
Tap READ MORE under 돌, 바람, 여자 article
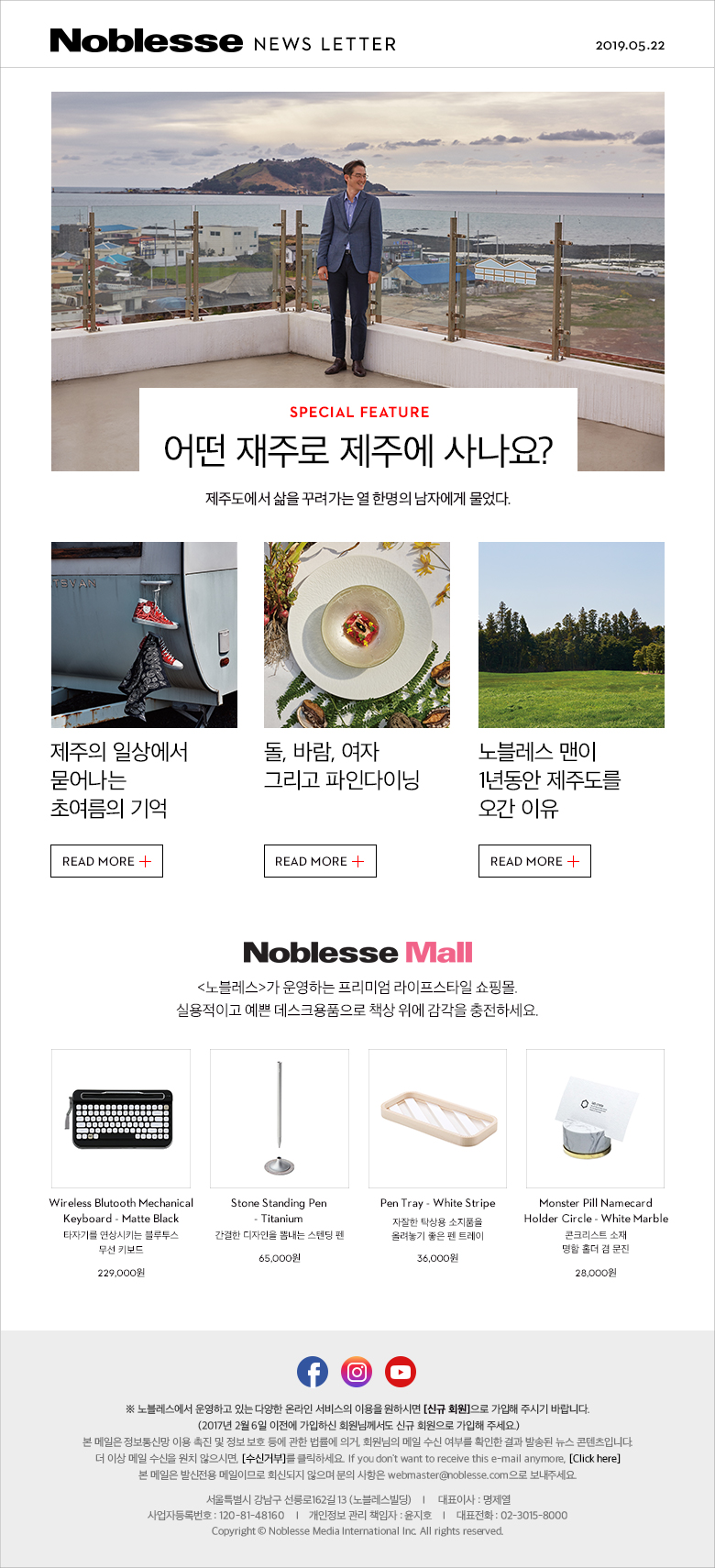point(320,861)
